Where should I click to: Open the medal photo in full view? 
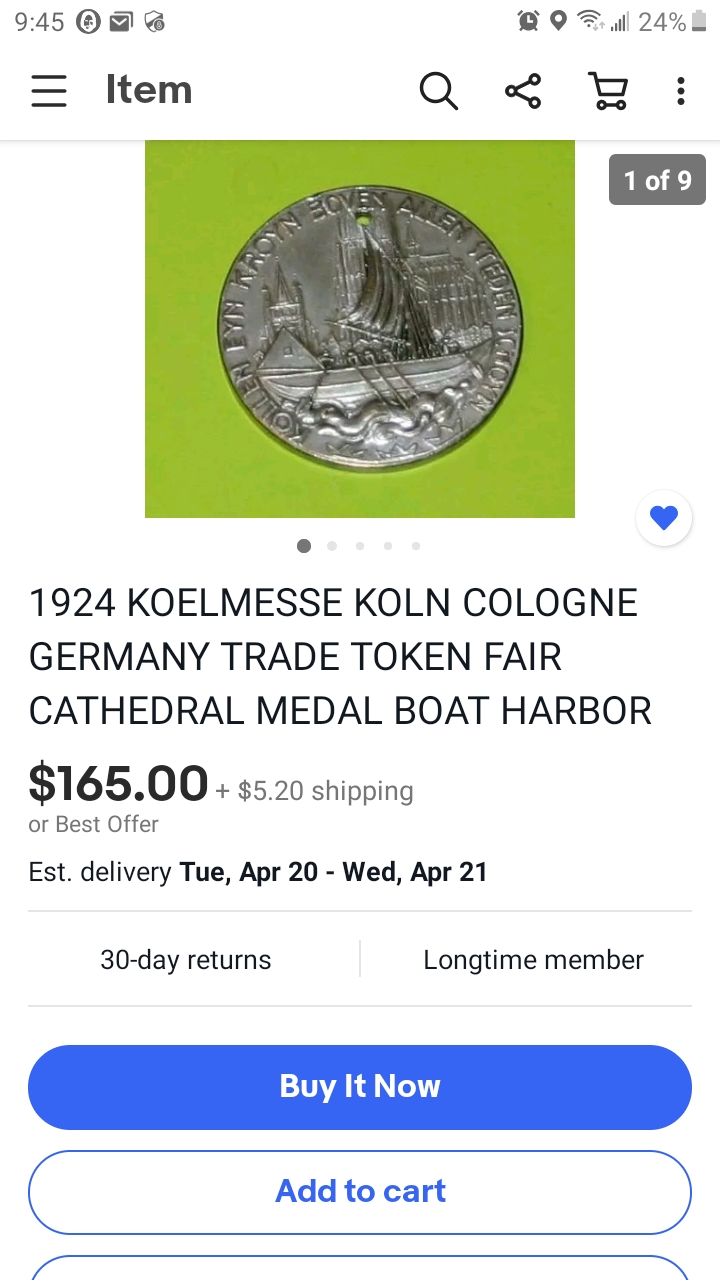click(360, 330)
